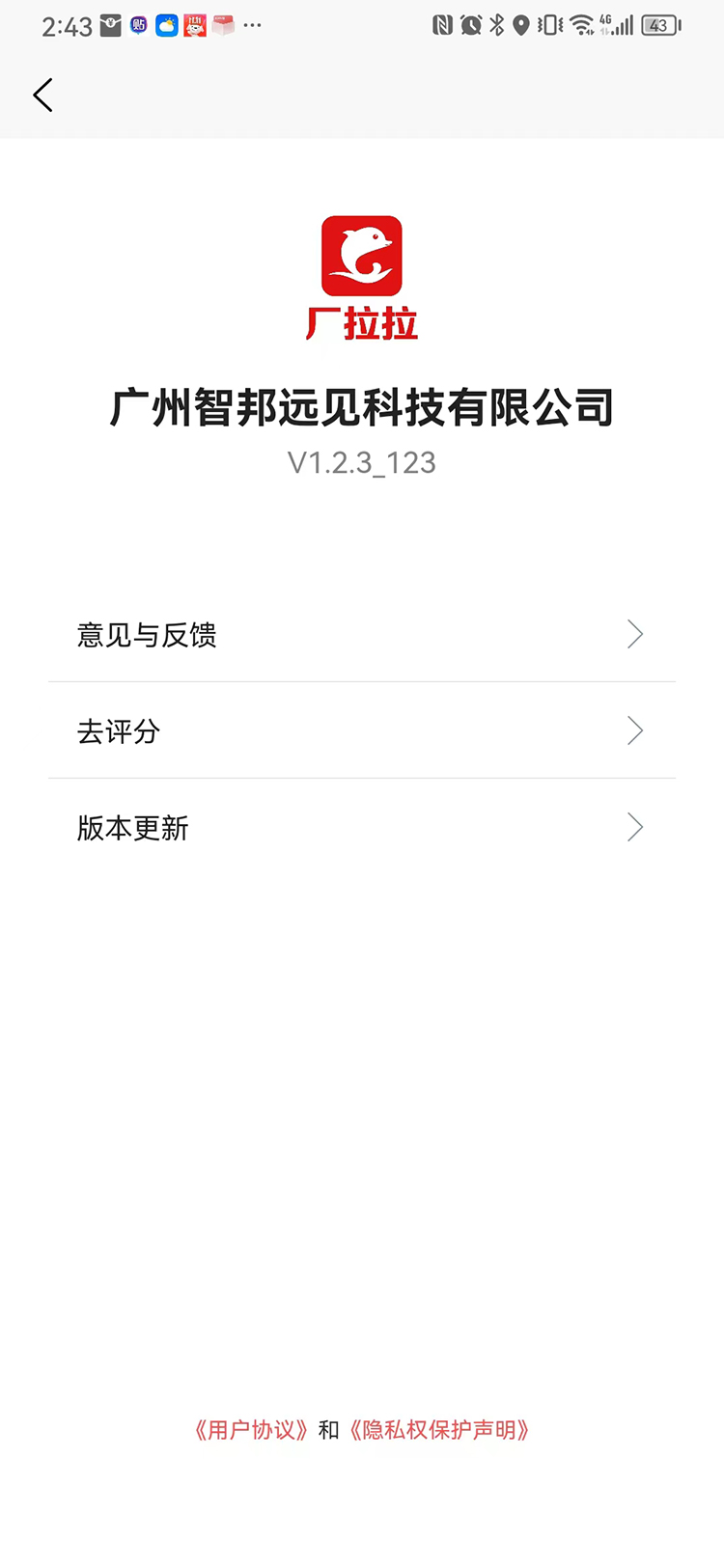This screenshot has width=724, height=1568.
Task: Tap the battery indicator showing 43
Action: (658, 25)
